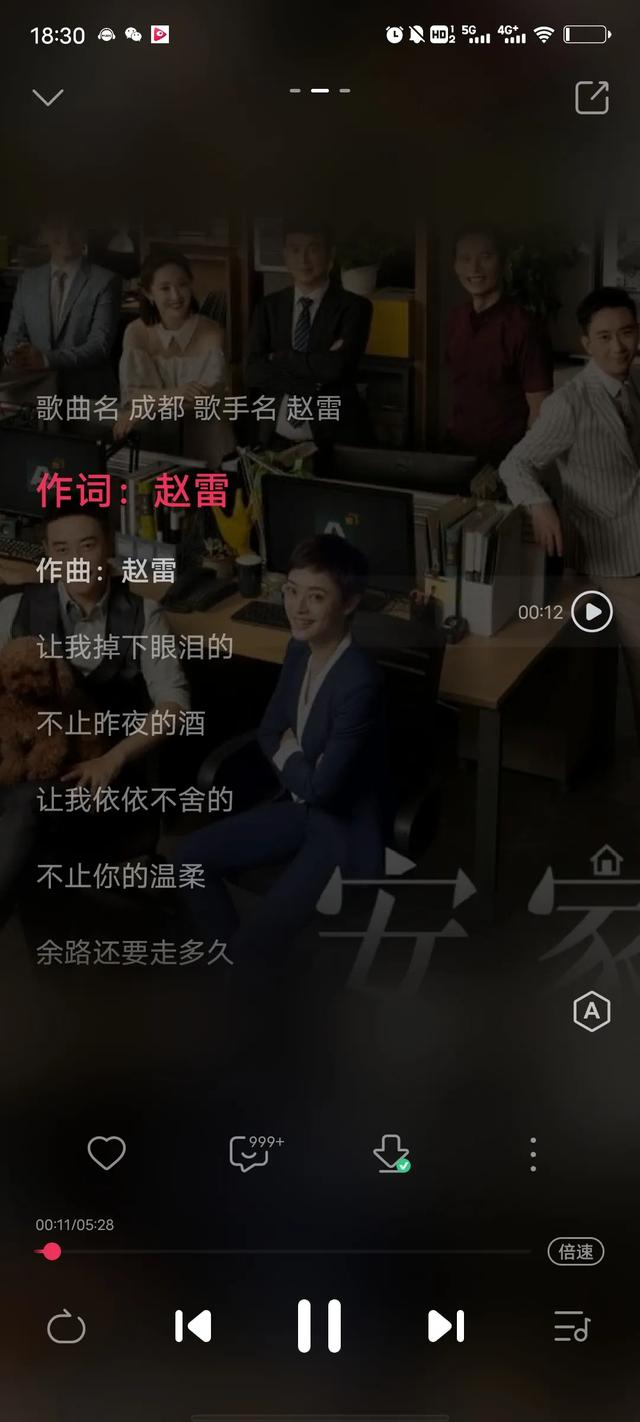Skip to the previous track
The width and height of the screenshot is (640, 1422).
tap(193, 1326)
